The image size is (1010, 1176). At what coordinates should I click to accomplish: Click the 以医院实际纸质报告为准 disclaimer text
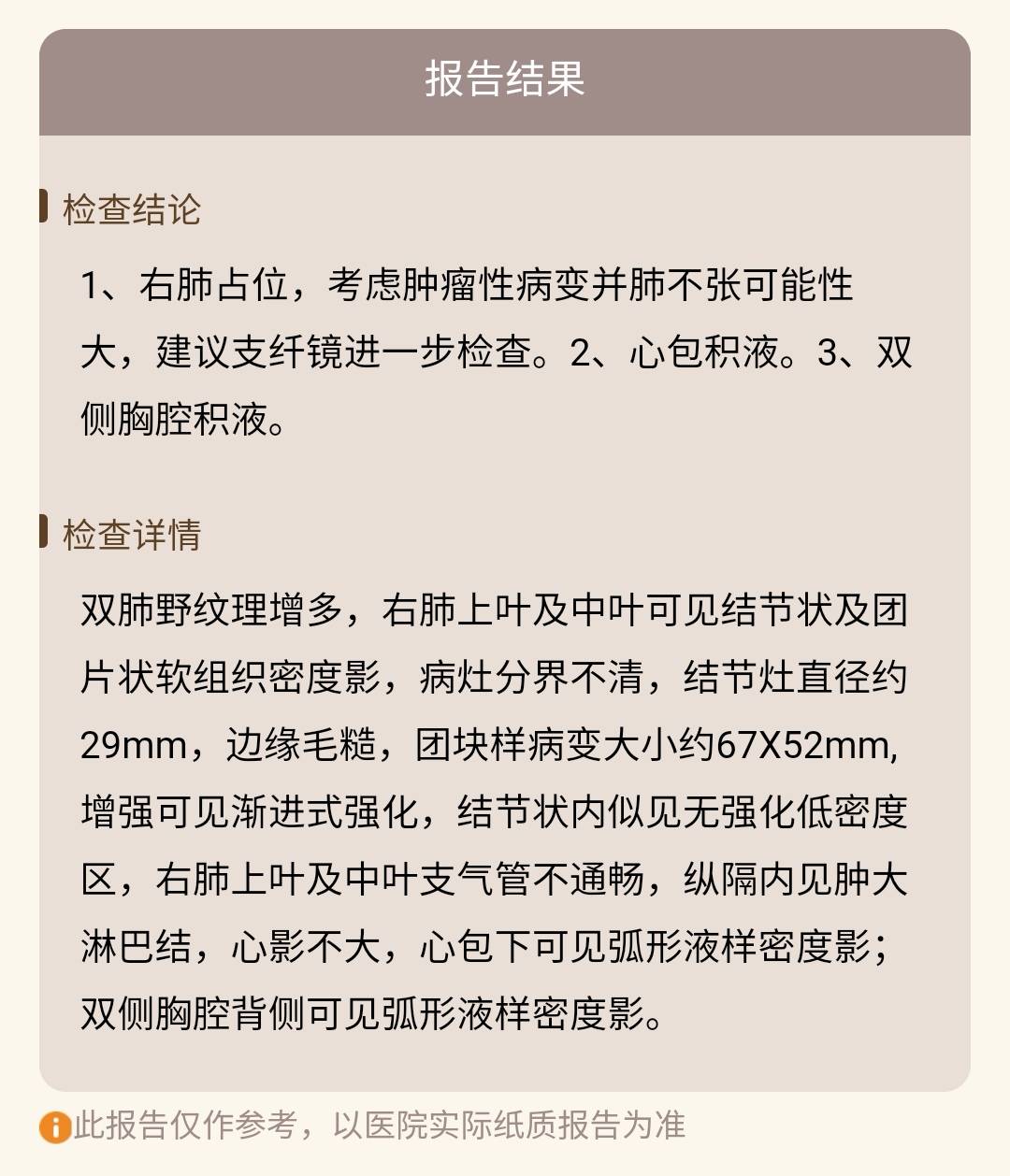(x=514, y=1126)
